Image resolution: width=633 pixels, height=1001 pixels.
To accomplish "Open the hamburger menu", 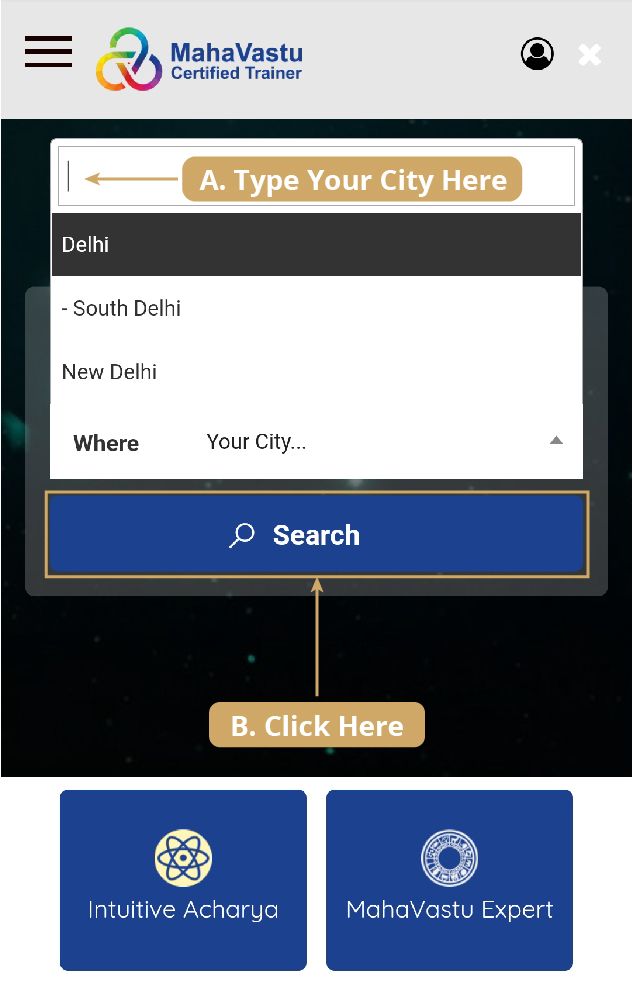I will 48,52.
